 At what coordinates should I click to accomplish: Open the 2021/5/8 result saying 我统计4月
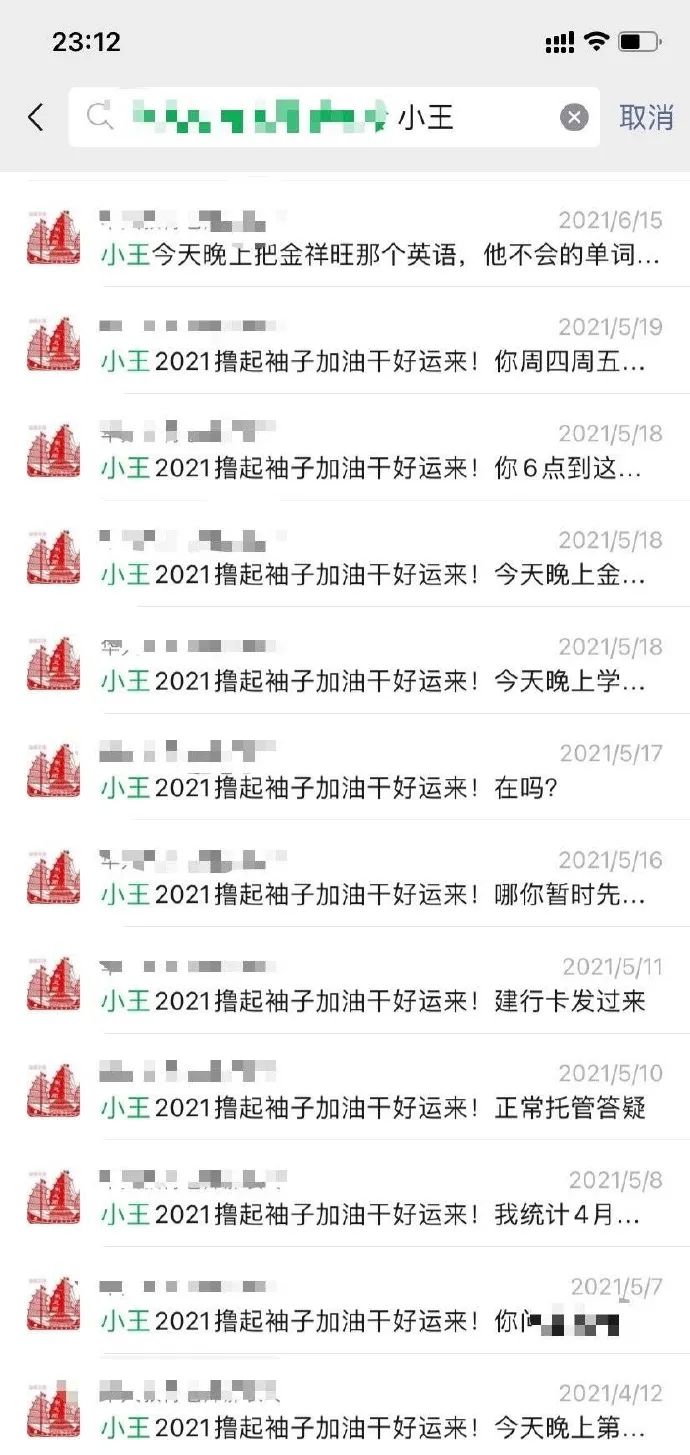point(380,1199)
